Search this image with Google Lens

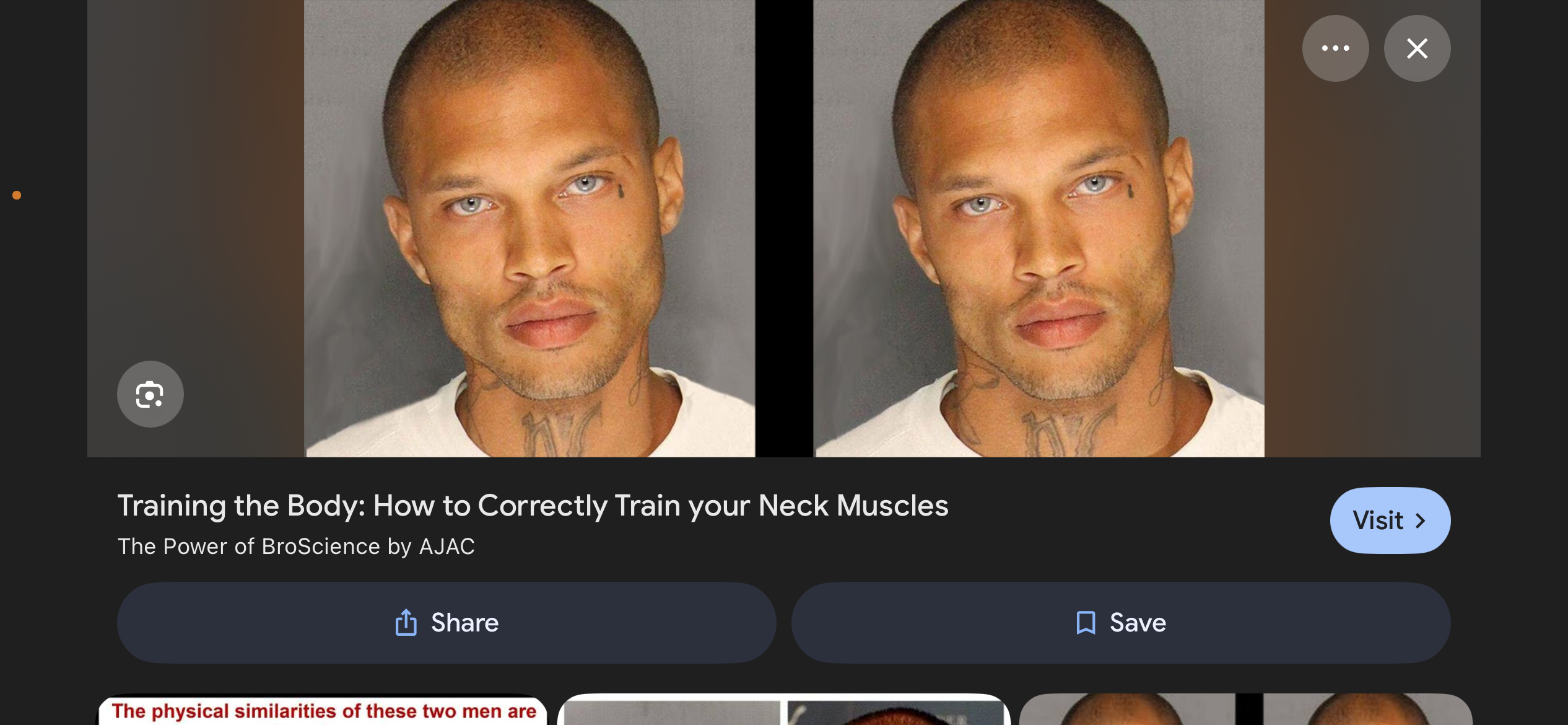tap(150, 394)
